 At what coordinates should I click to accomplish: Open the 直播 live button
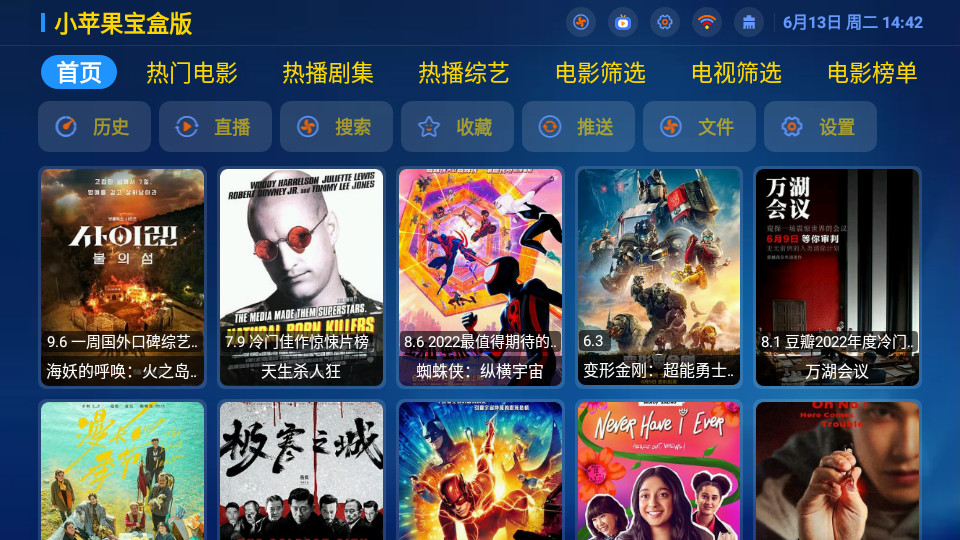[x=215, y=127]
